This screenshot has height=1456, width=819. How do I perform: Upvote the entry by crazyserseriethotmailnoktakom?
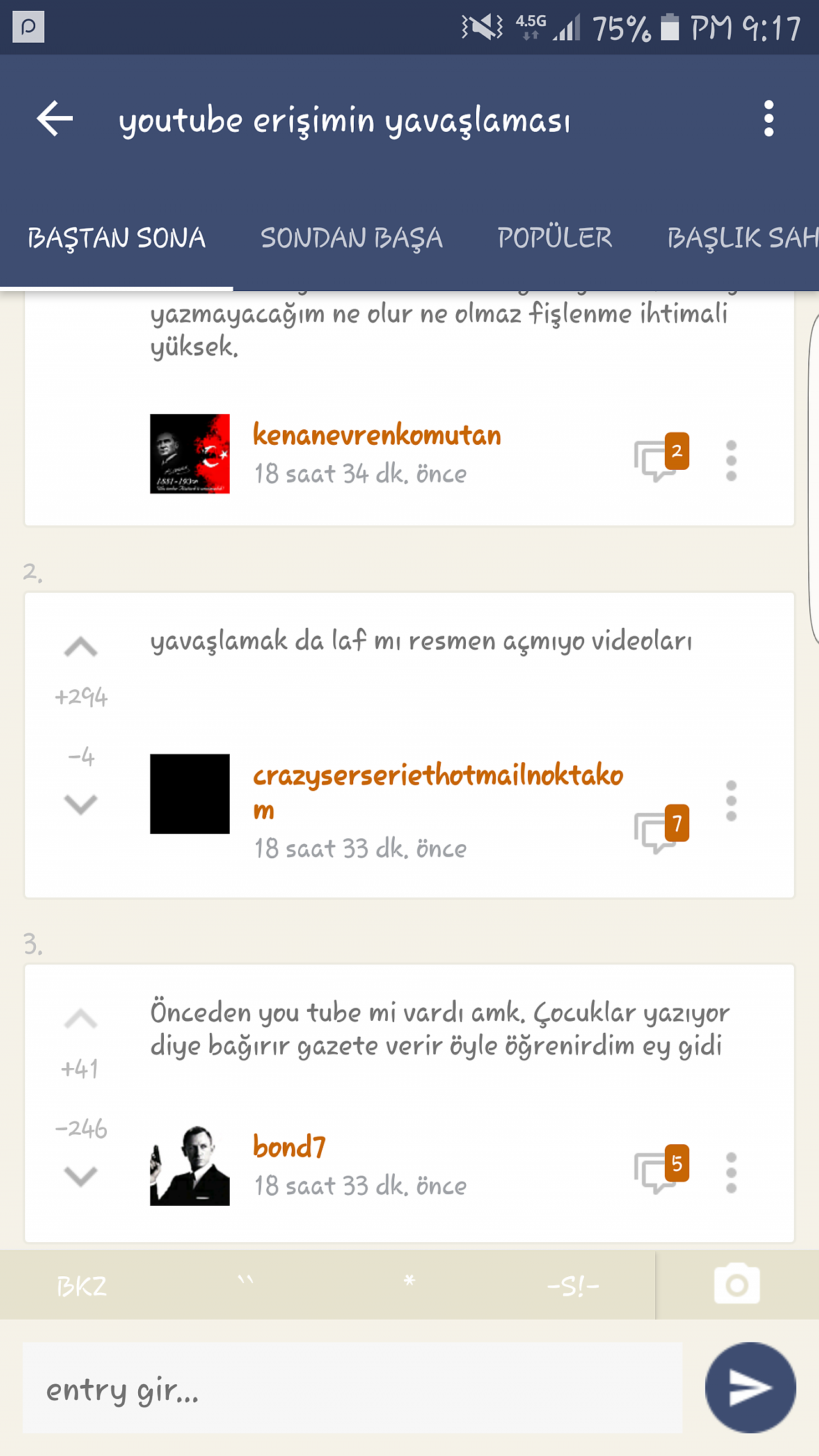click(x=81, y=648)
